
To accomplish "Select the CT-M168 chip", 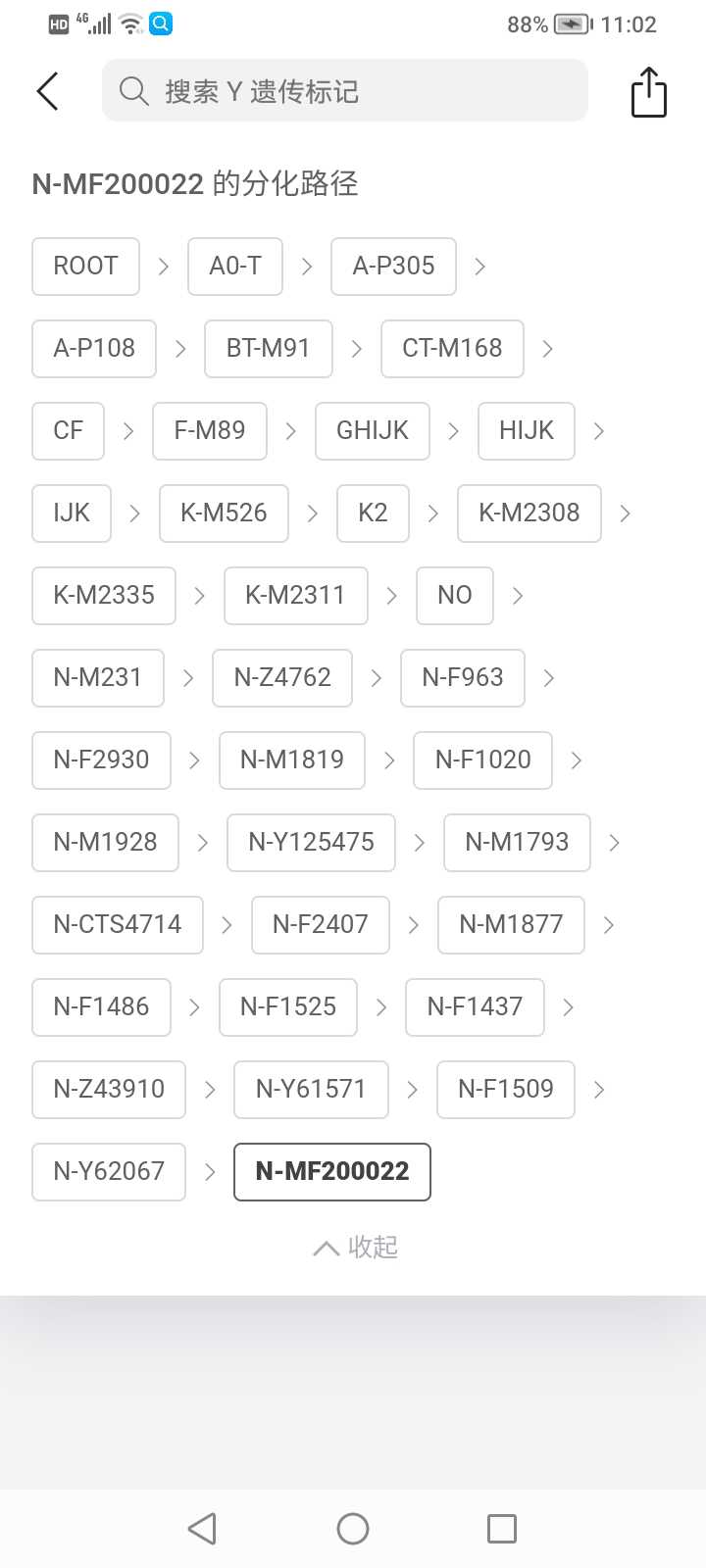I will pos(452,349).
